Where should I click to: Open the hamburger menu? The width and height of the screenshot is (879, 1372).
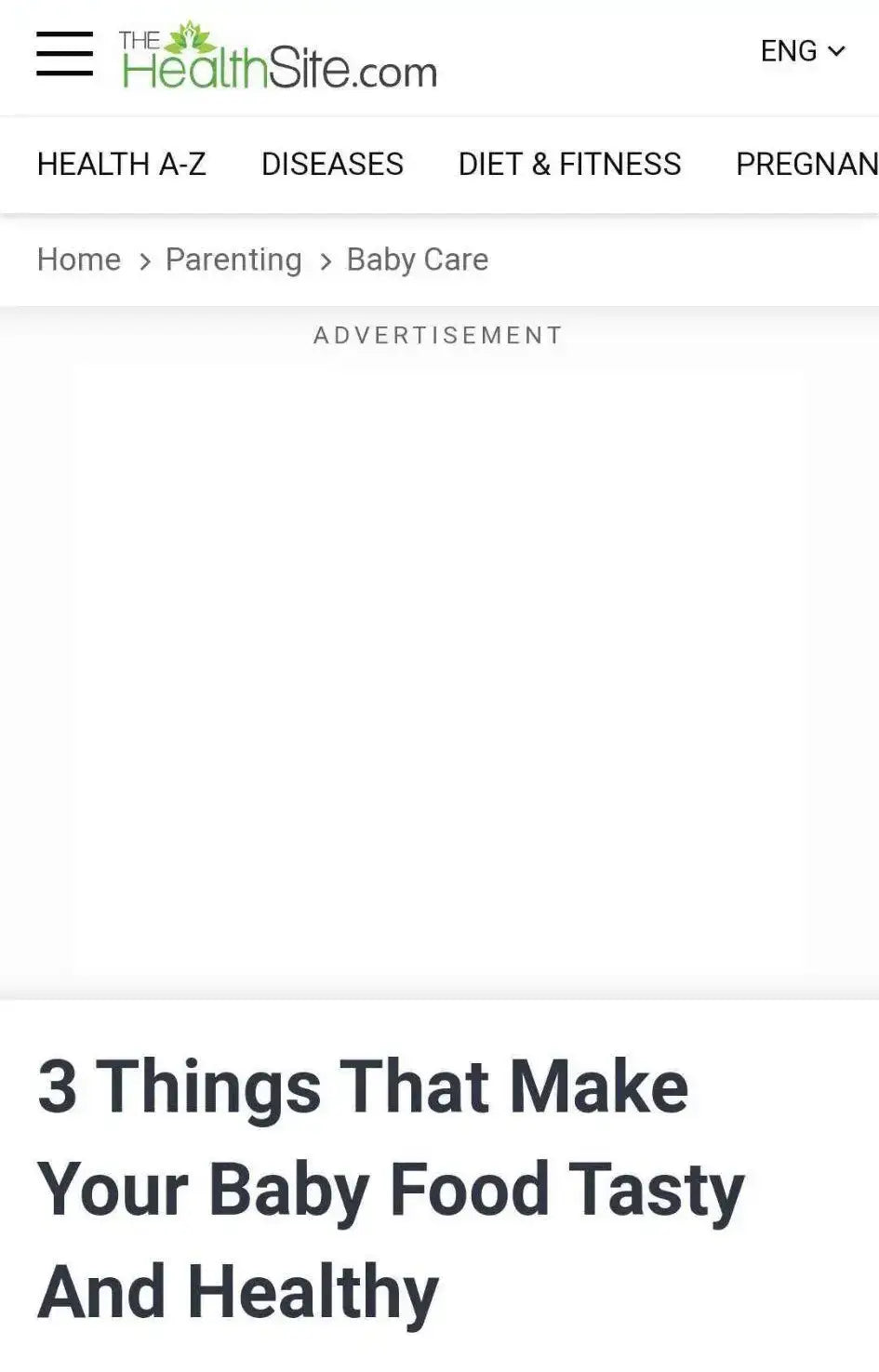pos(64,53)
